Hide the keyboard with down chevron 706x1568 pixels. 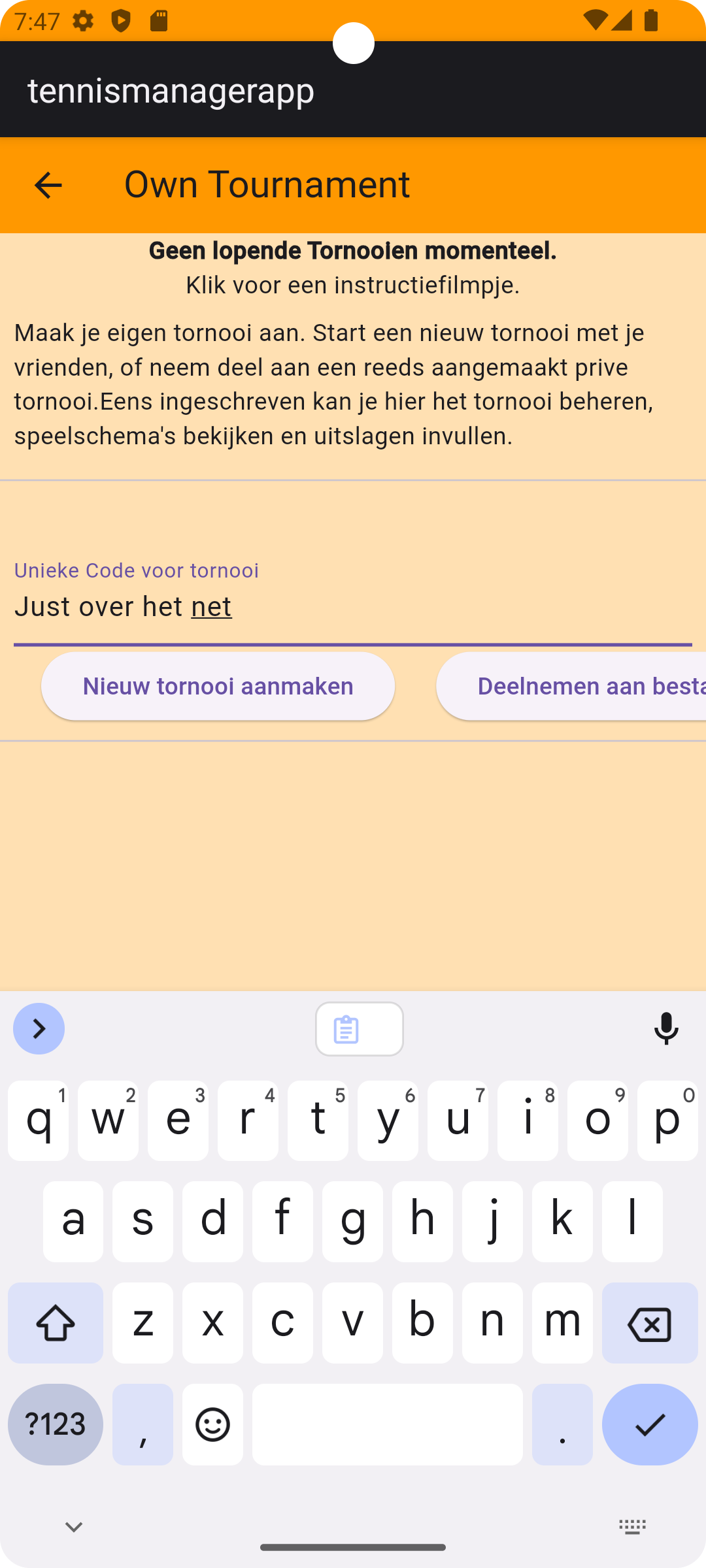click(x=74, y=1527)
